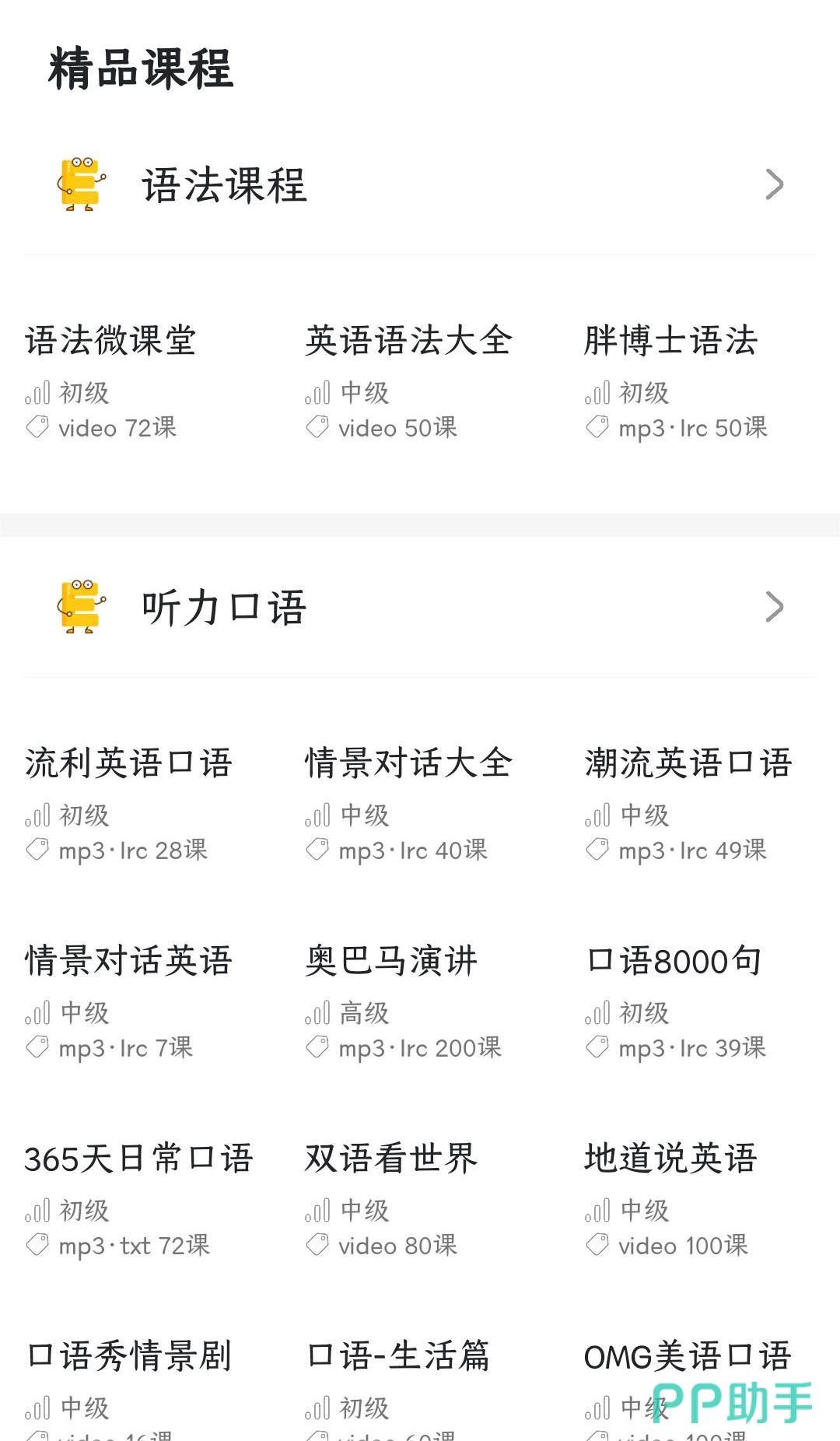Open the 地道说英语 course
The width and height of the screenshot is (840, 1441).
670,1159
